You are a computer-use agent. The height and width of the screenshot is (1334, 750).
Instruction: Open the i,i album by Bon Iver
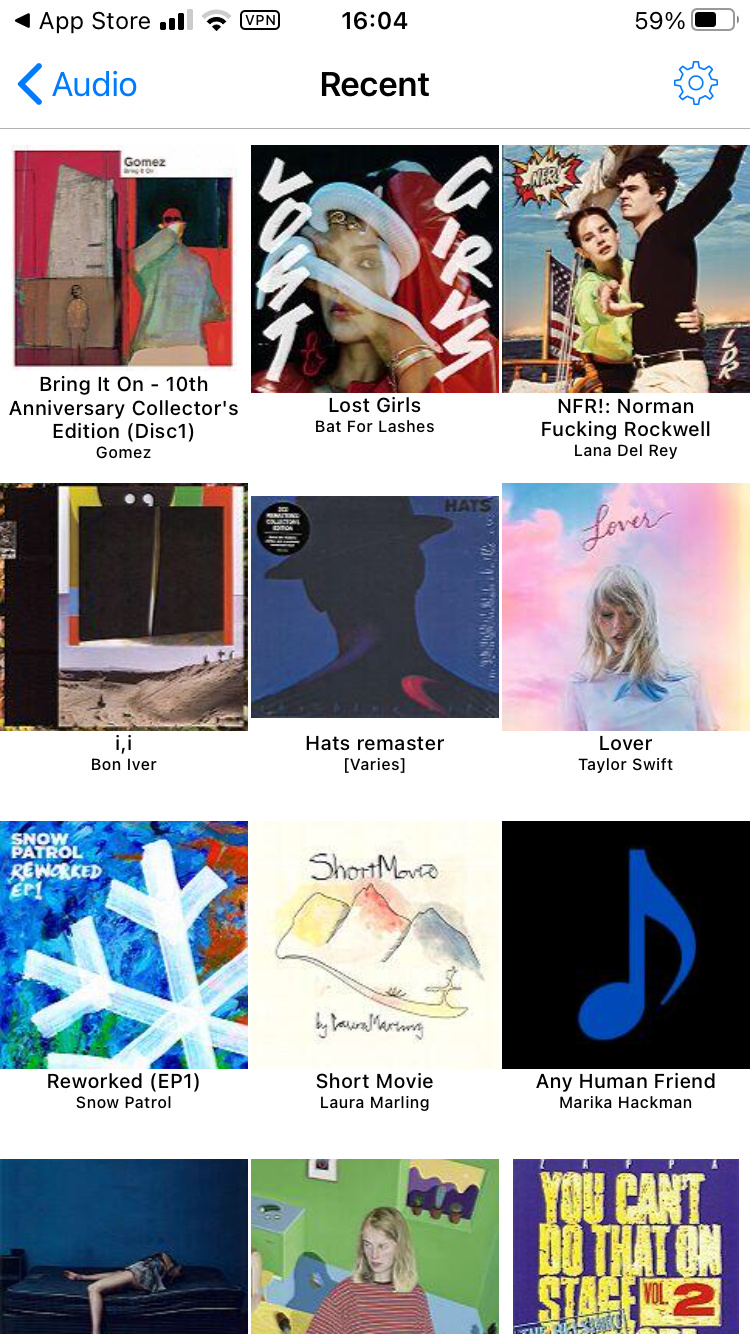point(124,606)
